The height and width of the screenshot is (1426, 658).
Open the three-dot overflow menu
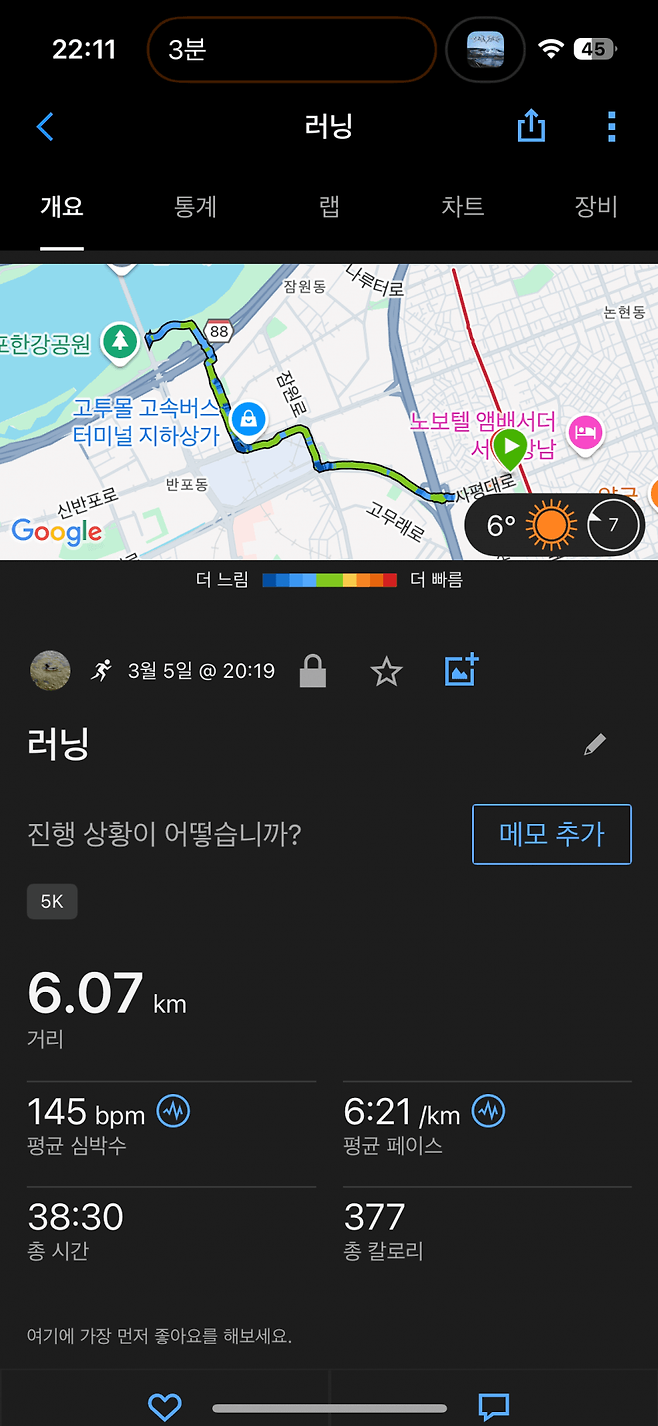click(611, 127)
